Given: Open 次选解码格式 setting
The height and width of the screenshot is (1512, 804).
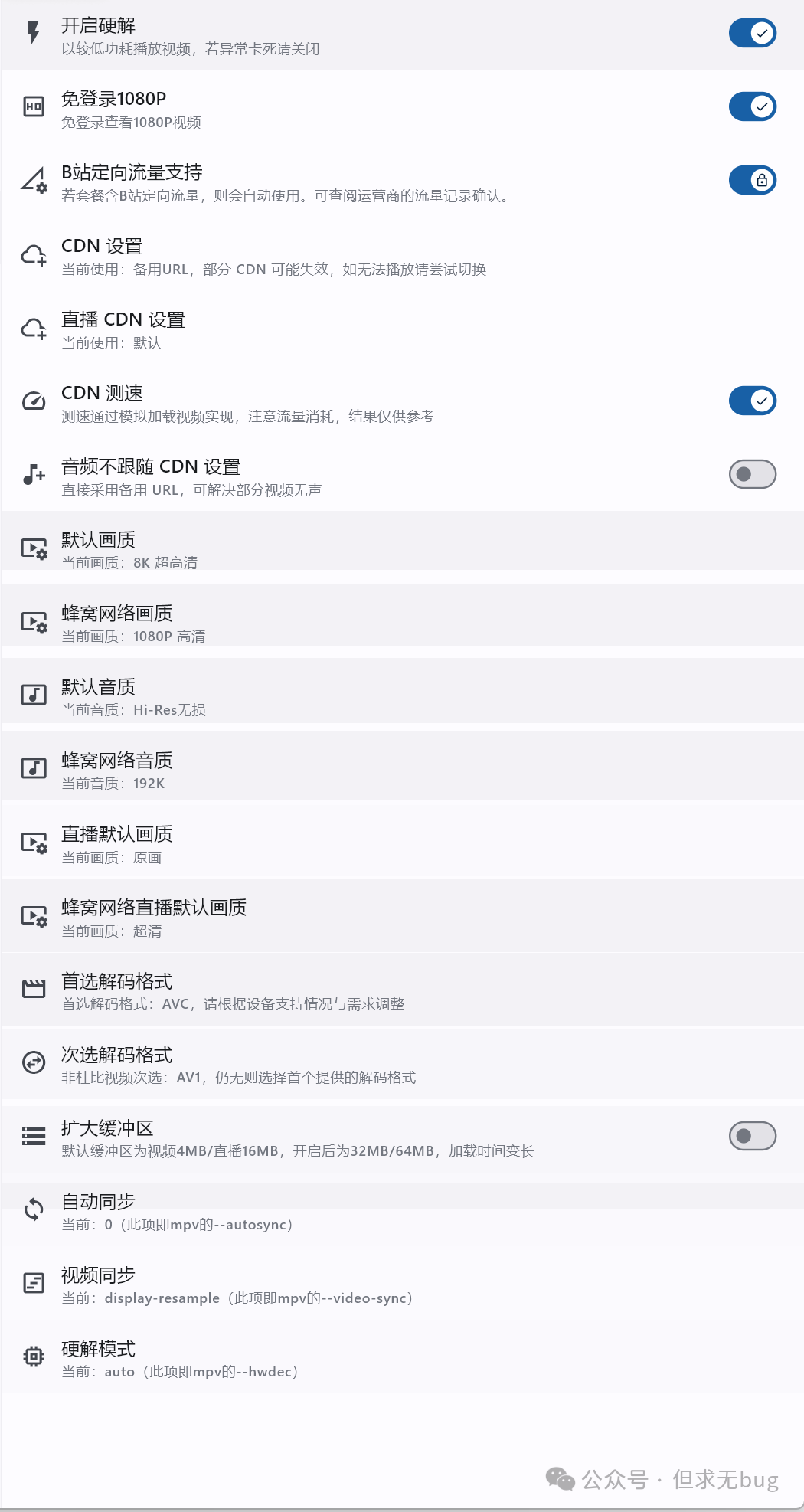Looking at the screenshot, I should coord(306,1063).
